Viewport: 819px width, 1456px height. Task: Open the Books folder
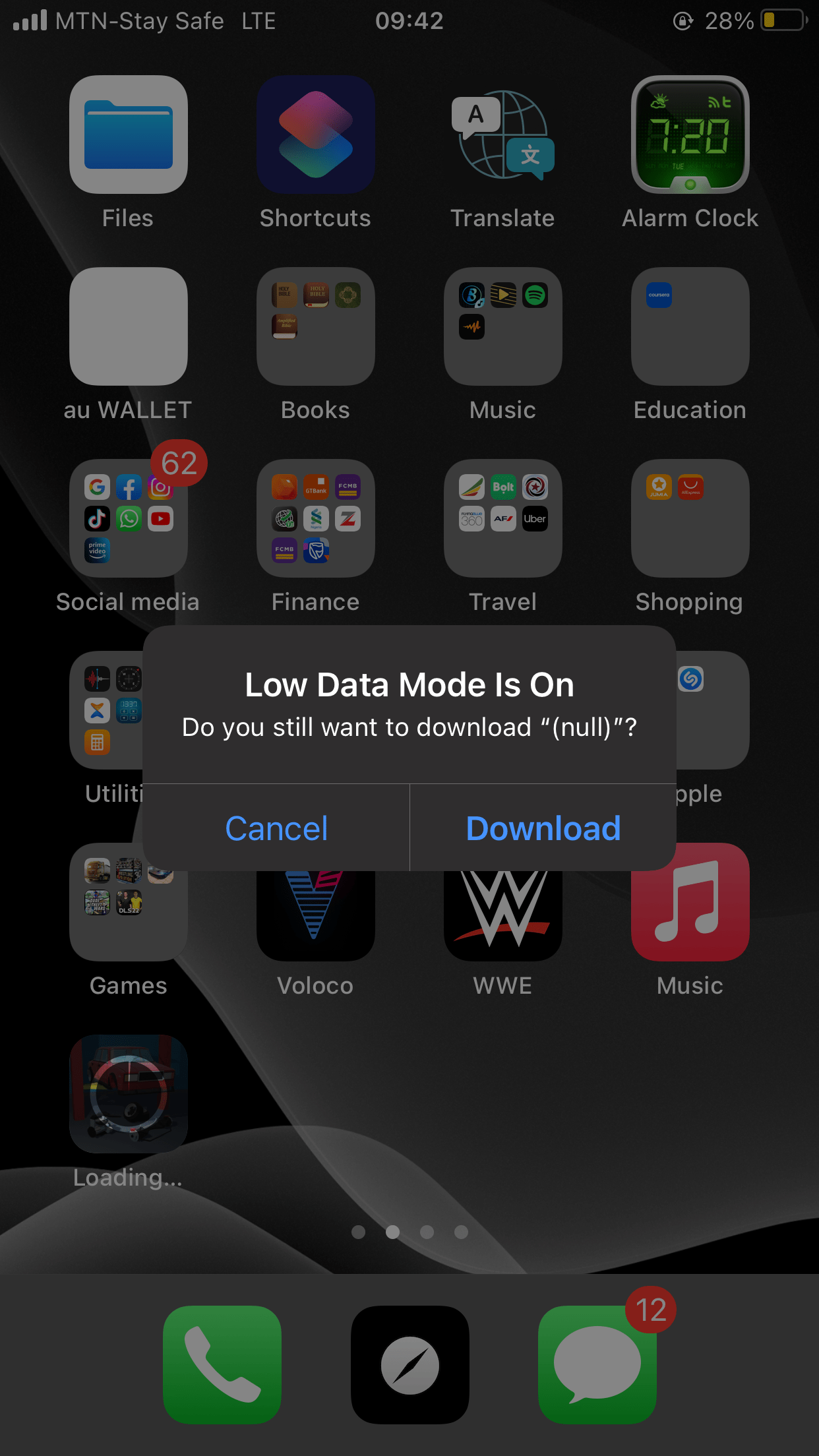click(x=315, y=326)
